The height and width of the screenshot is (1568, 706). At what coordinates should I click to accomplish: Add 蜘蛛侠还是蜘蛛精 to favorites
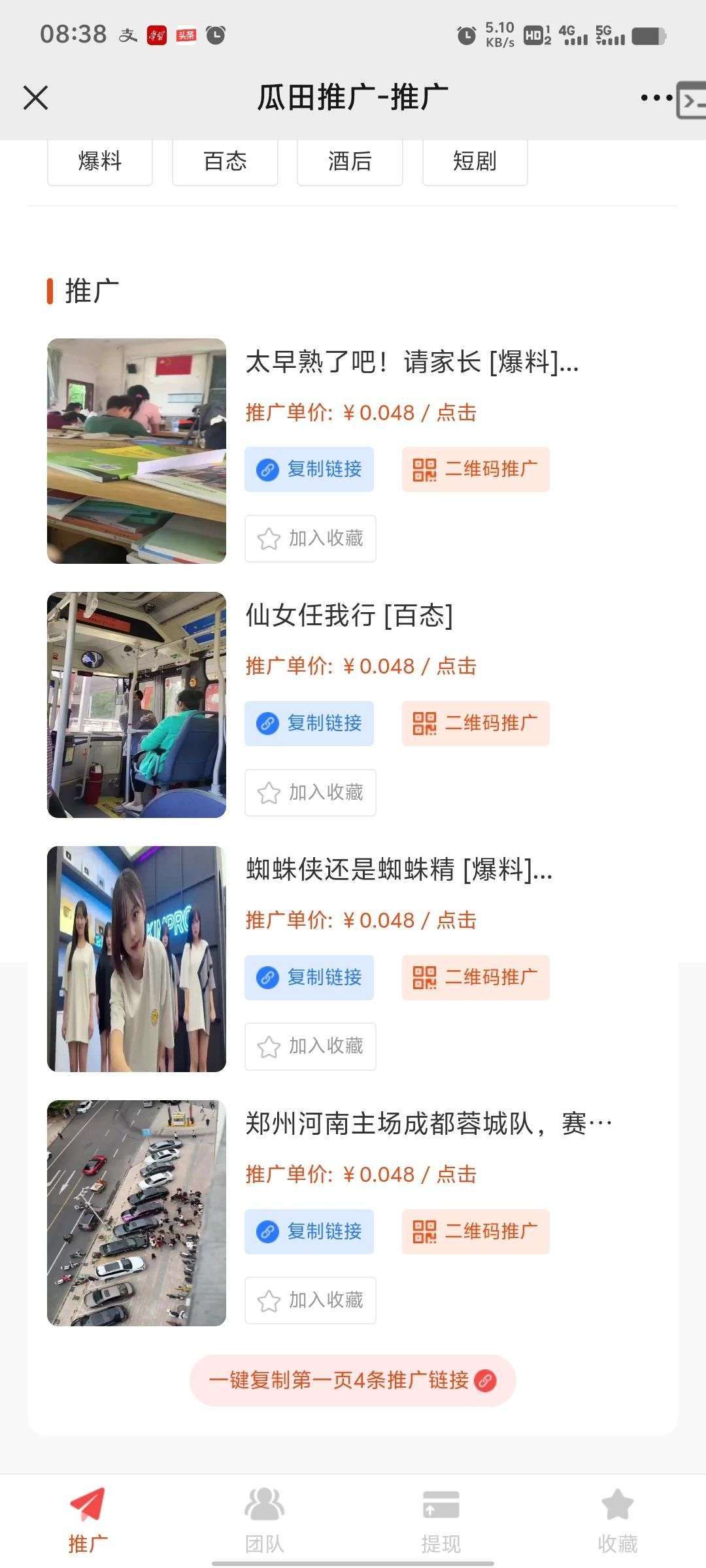[311, 1046]
